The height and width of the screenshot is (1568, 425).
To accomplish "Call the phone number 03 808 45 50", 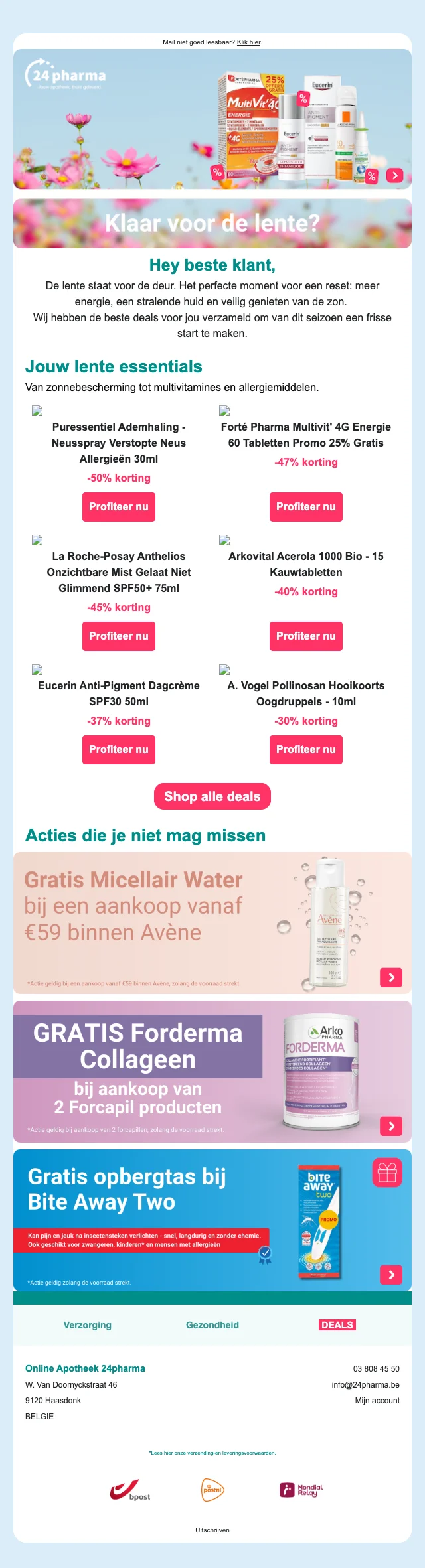I will click(x=376, y=1369).
